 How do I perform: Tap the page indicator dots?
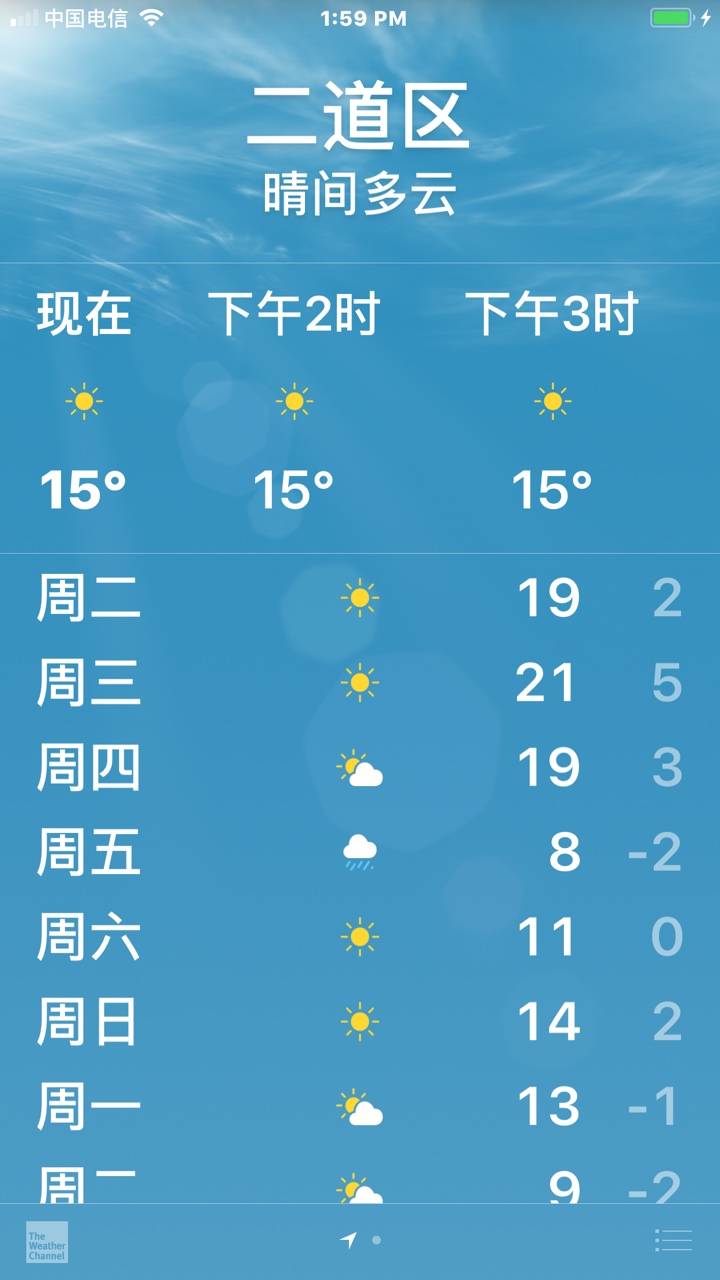click(360, 1240)
